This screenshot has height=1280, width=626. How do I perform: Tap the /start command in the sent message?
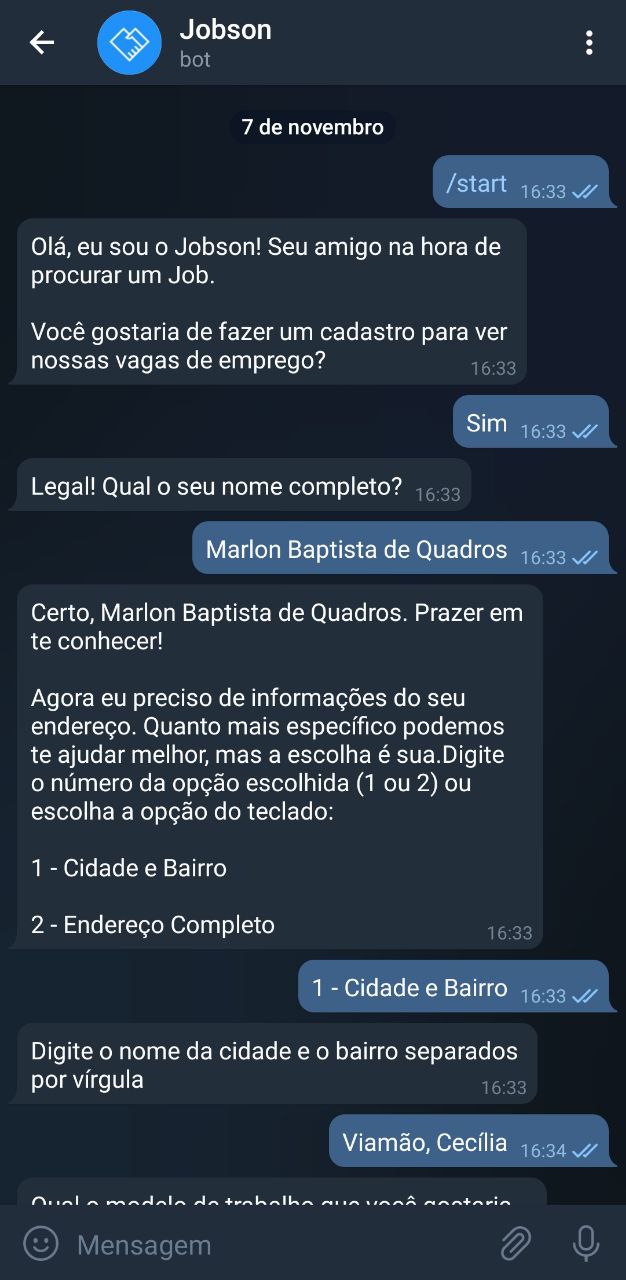pos(476,184)
